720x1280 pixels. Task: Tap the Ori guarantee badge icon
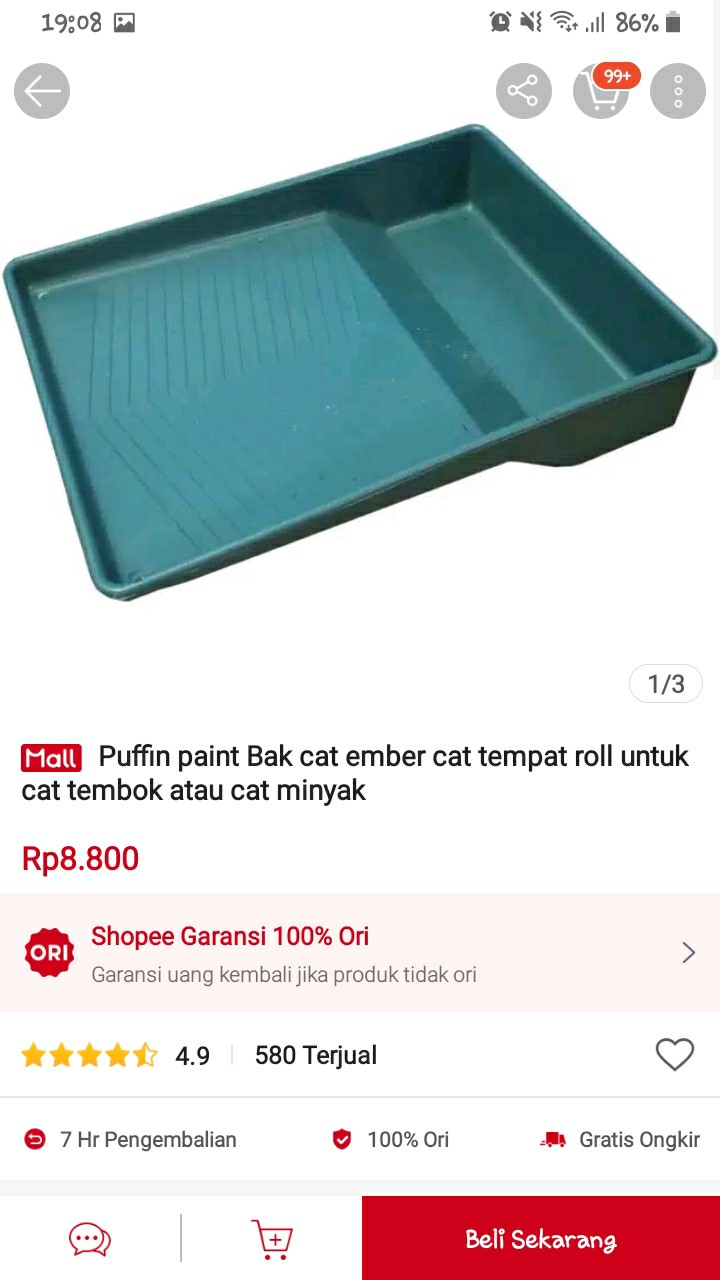[48, 951]
